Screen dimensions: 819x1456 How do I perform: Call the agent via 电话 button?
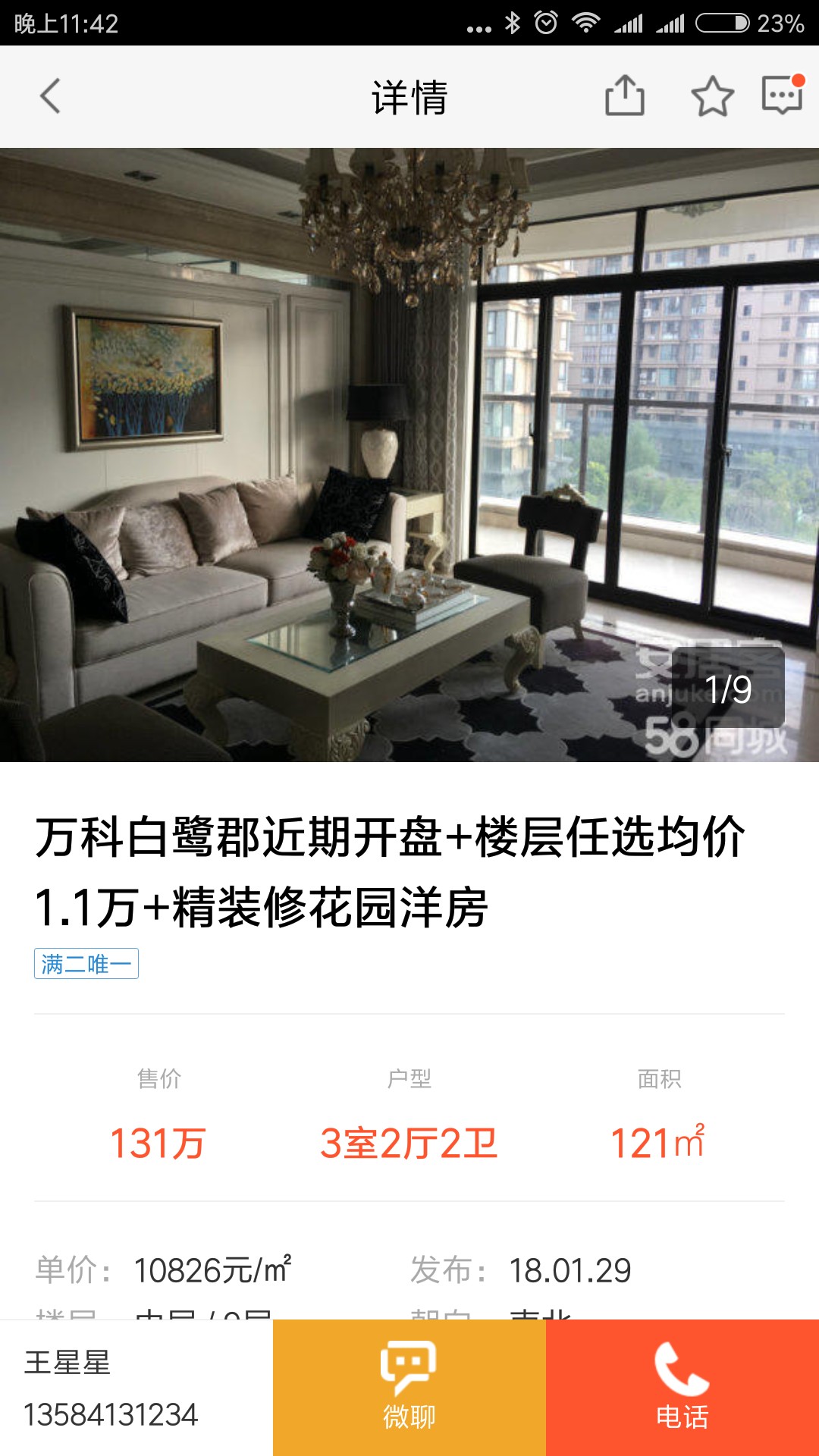tap(682, 1387)
